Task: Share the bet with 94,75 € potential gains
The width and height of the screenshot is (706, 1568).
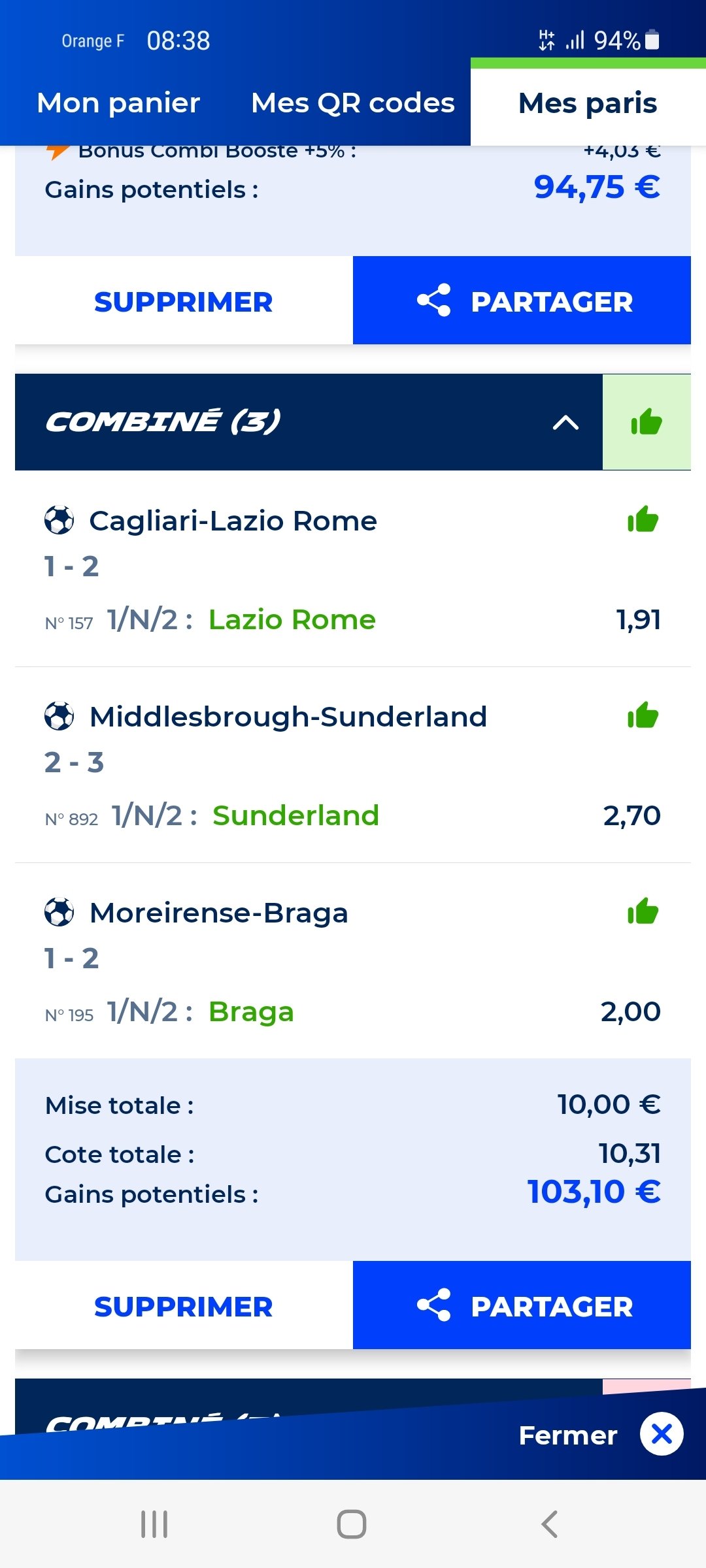Action: click(522, 301)
